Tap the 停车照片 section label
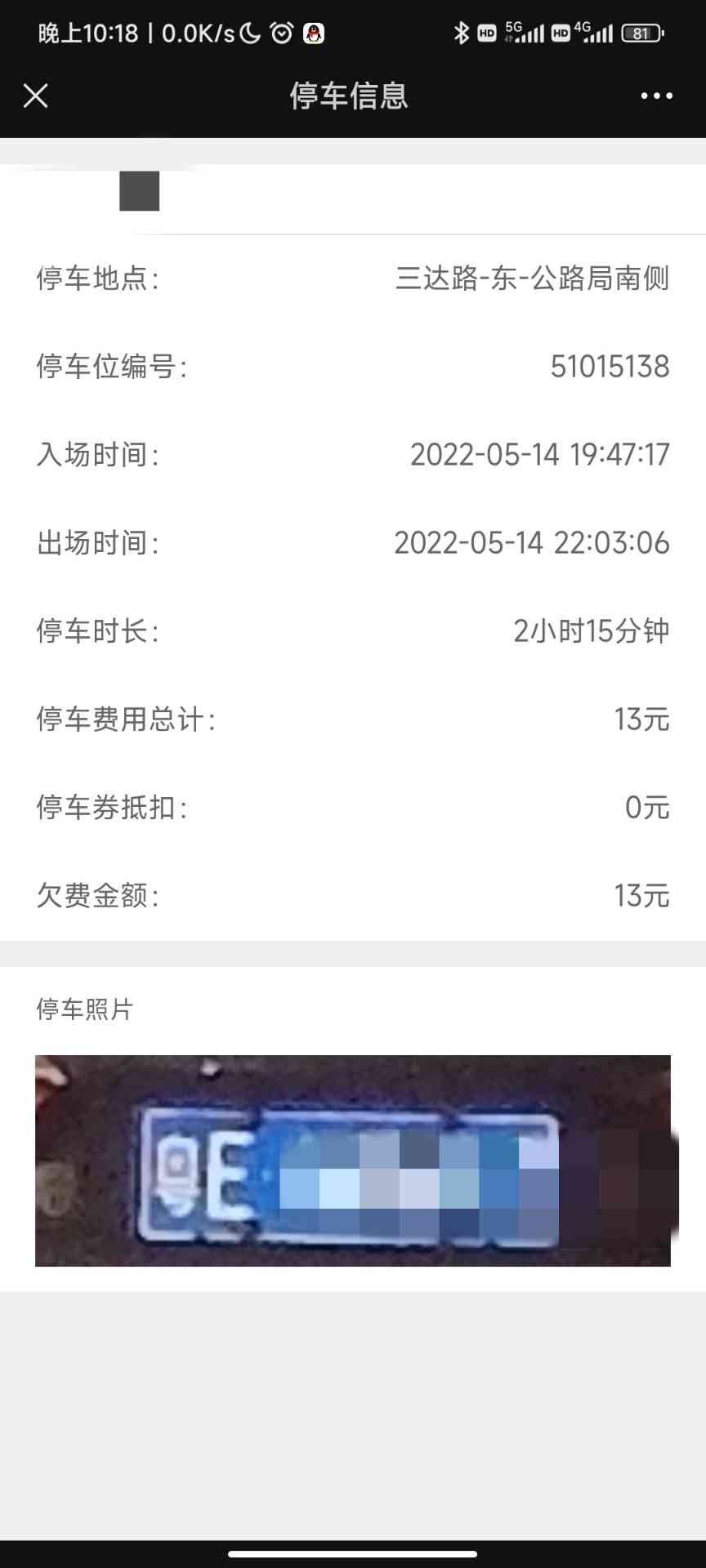This screenshot has height=1568, width=706. (85, 1010)
